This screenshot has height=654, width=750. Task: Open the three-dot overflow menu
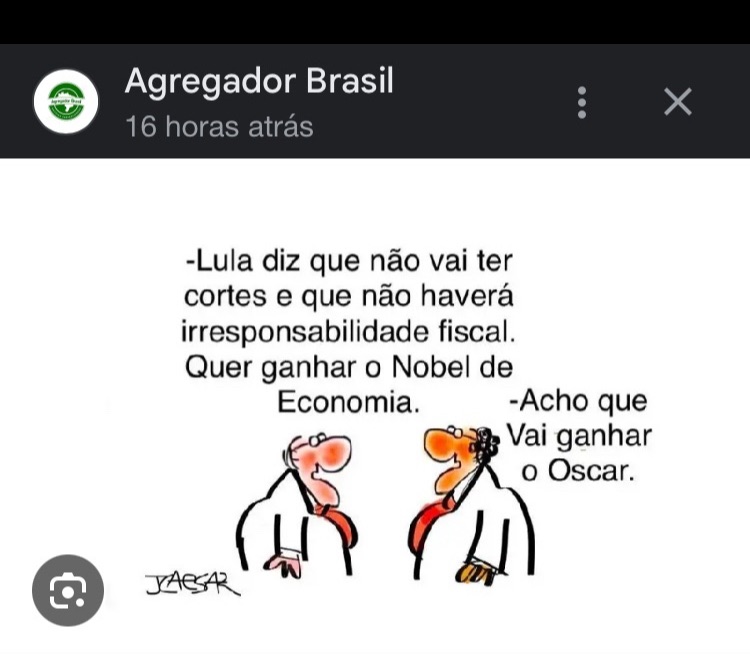click(582, 102)
